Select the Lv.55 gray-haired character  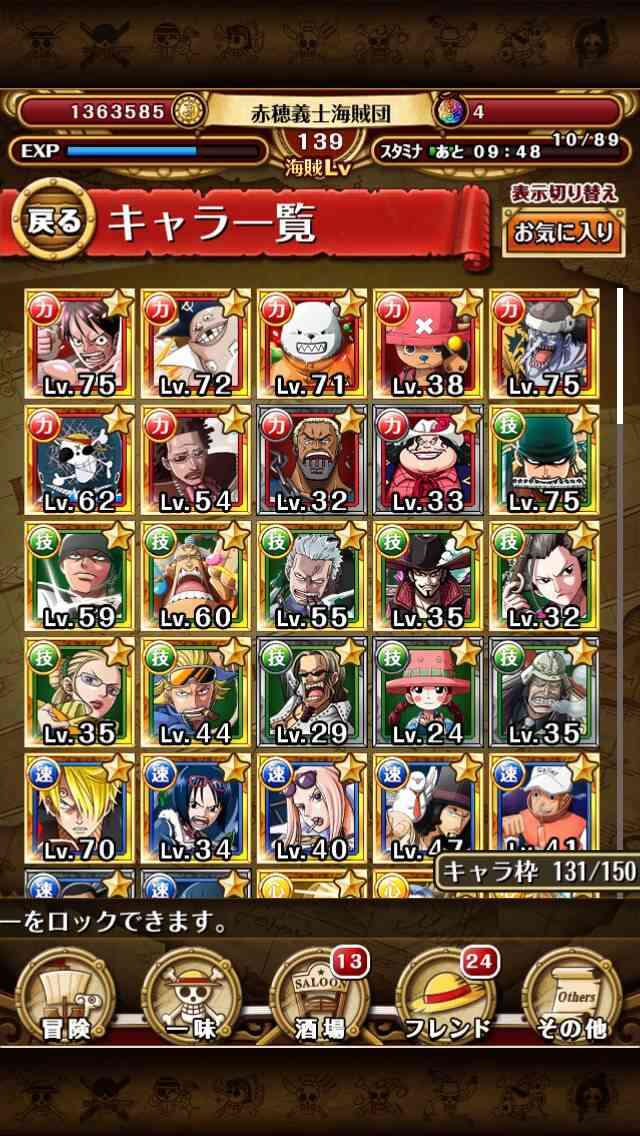click(312, 575)
